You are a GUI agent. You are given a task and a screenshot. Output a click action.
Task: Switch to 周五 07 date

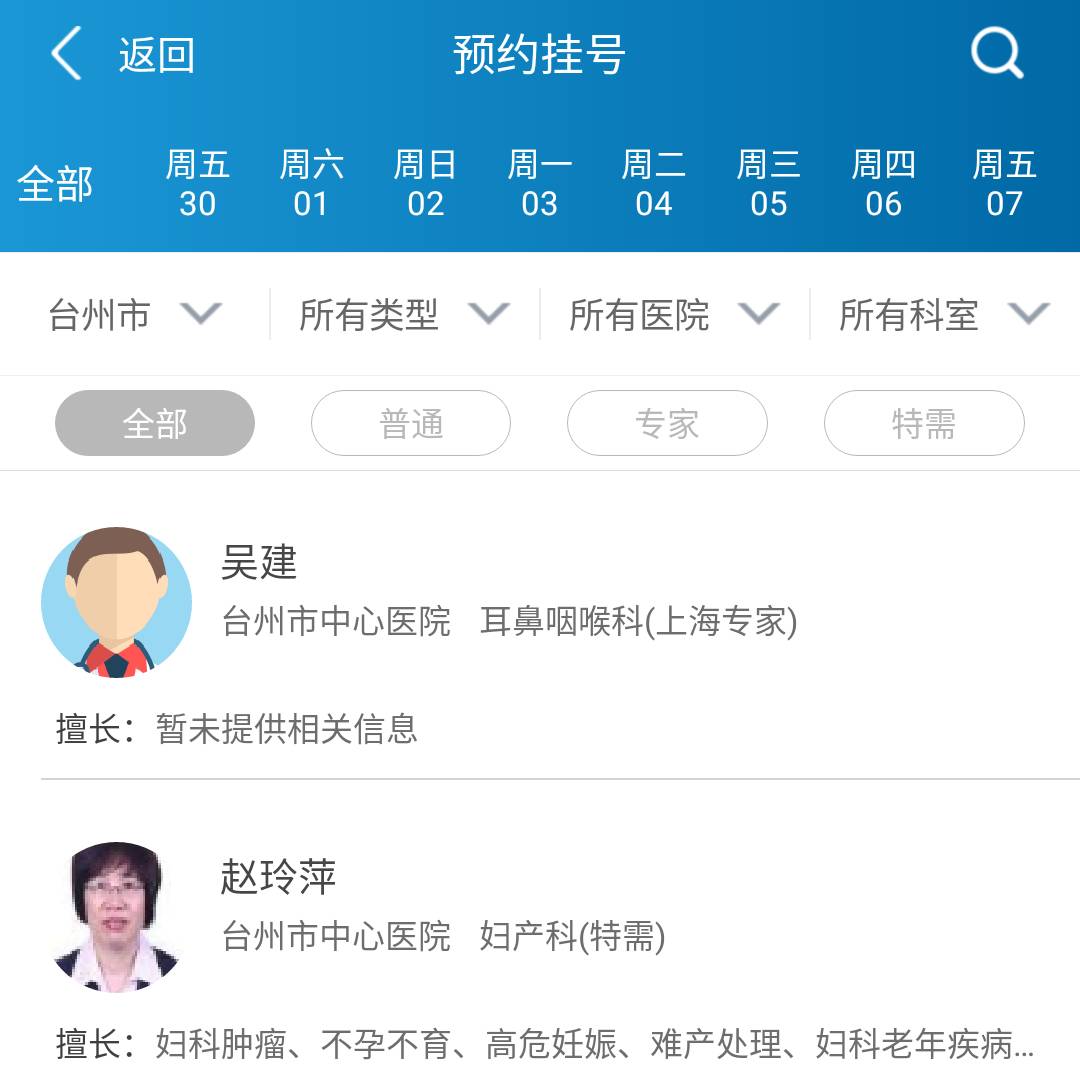1004,184
